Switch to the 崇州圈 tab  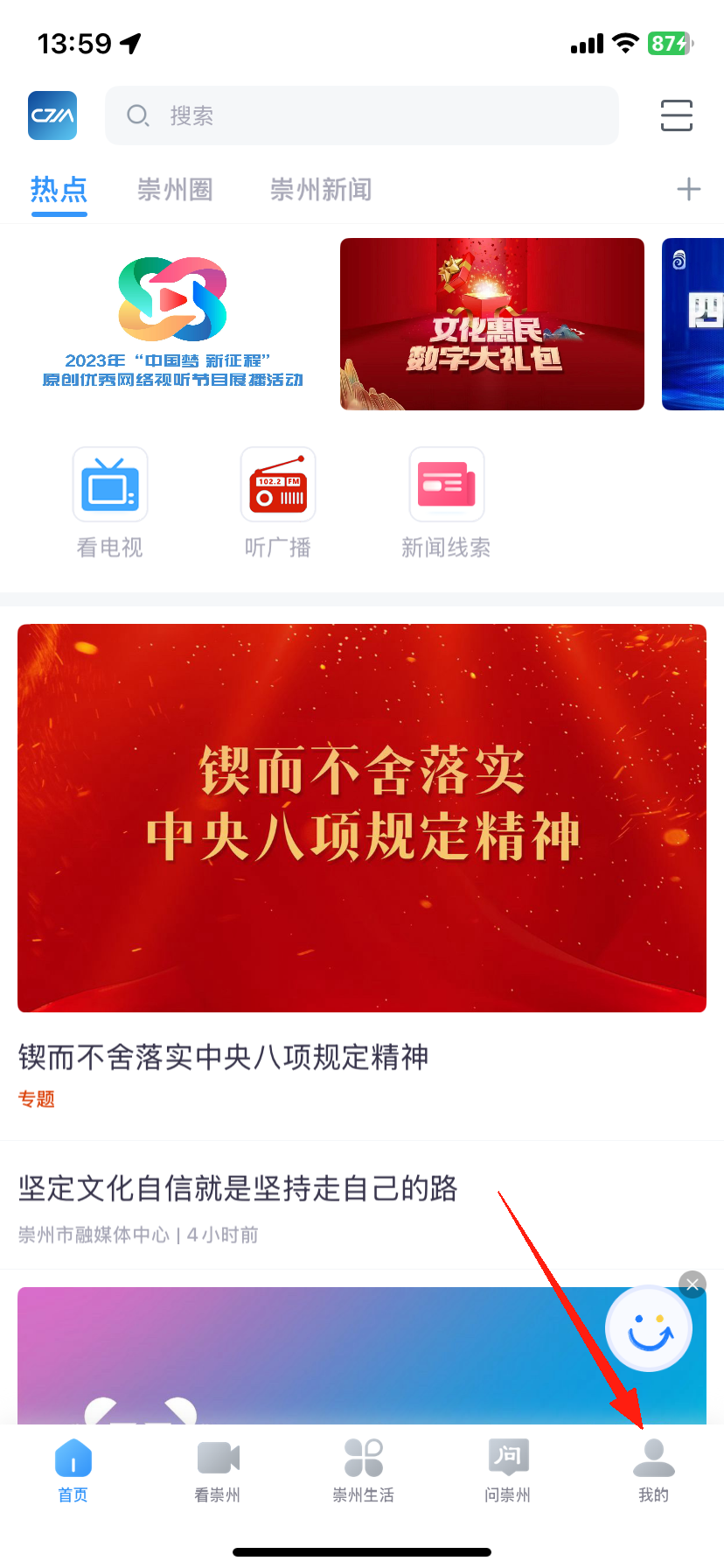(174, 189)
